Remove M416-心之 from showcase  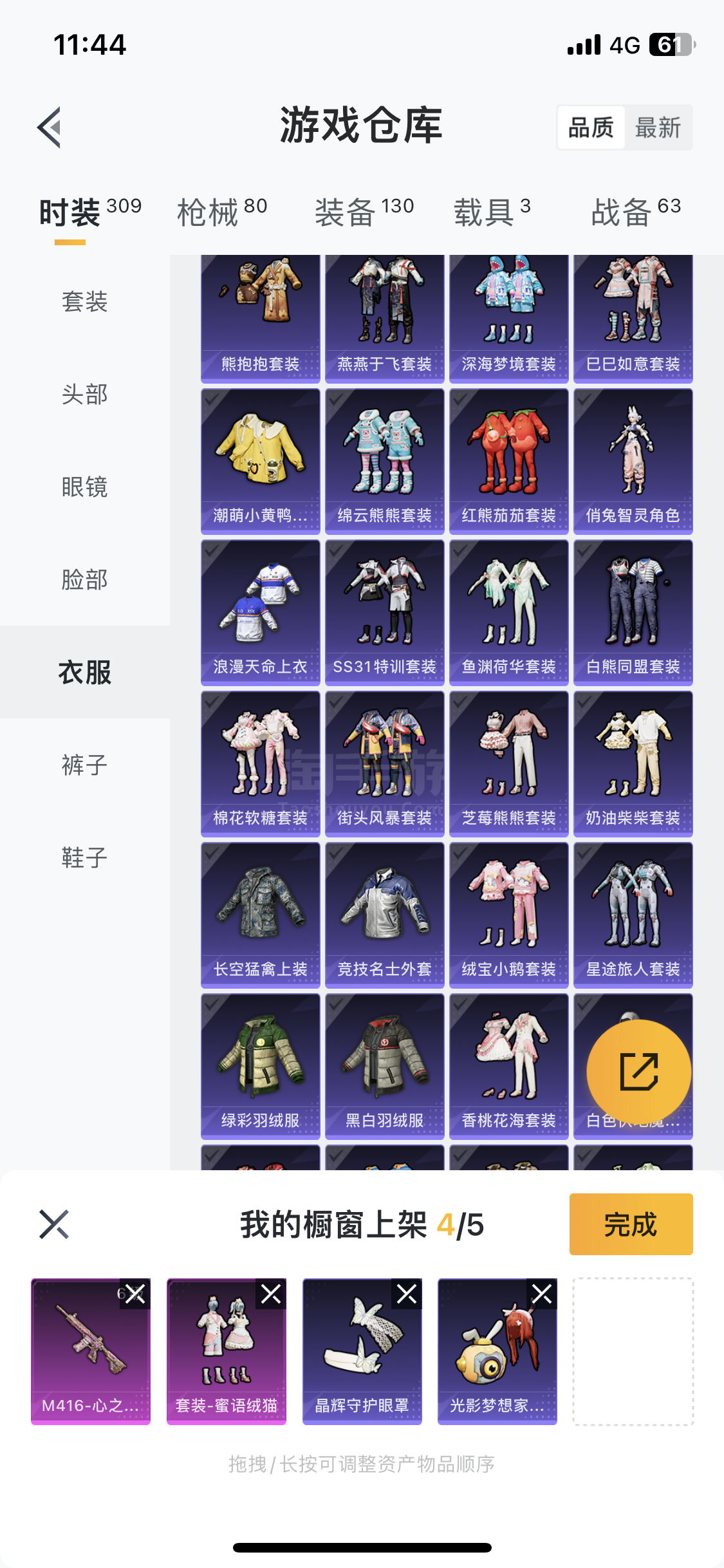pos(136,1294)
